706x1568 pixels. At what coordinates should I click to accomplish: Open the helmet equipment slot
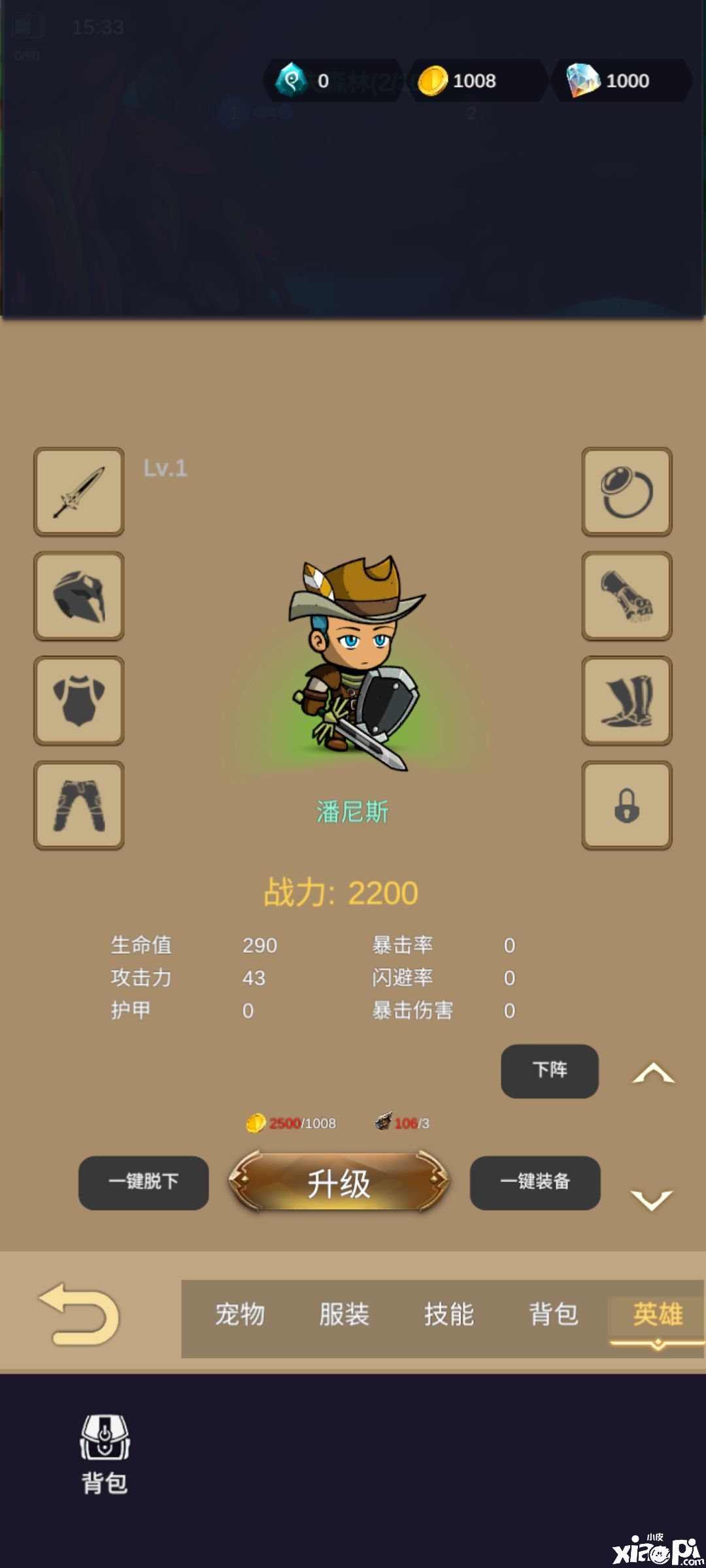[x=79, y=596]
